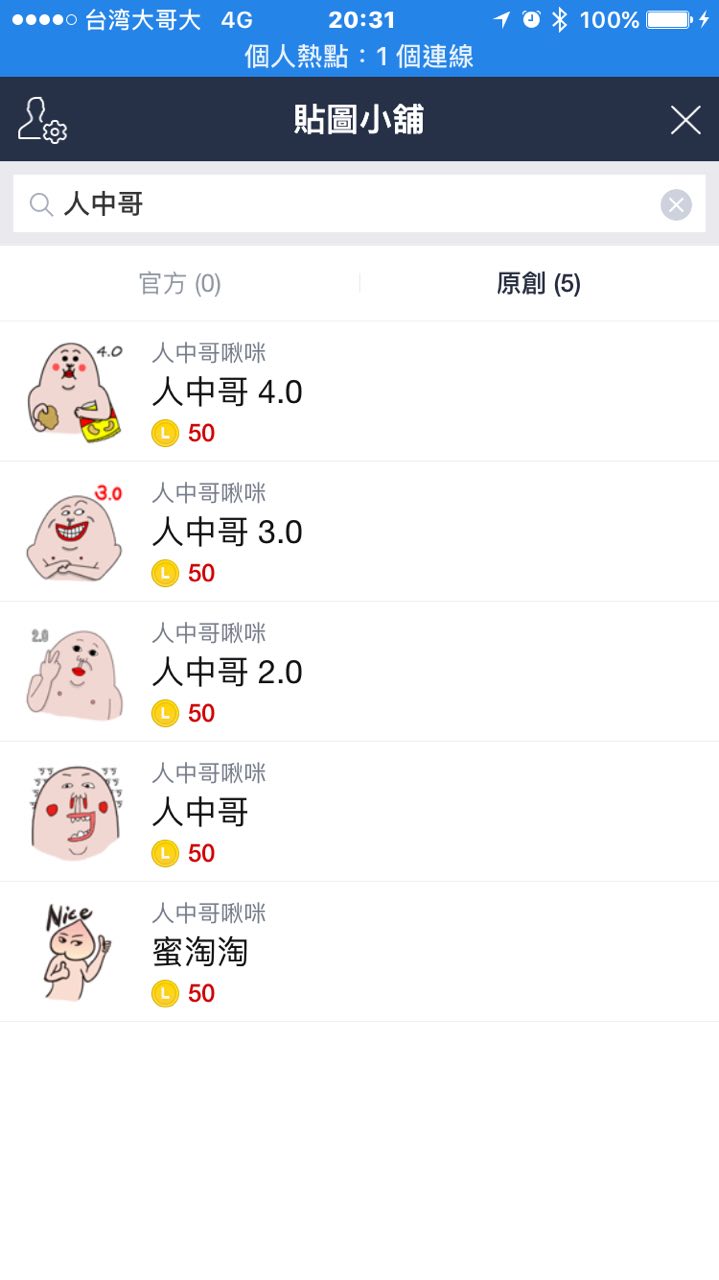Switch to the 官方 (0) tab
The height and width of the screenshot is (1280, 719).
click(x=180, y=284)
